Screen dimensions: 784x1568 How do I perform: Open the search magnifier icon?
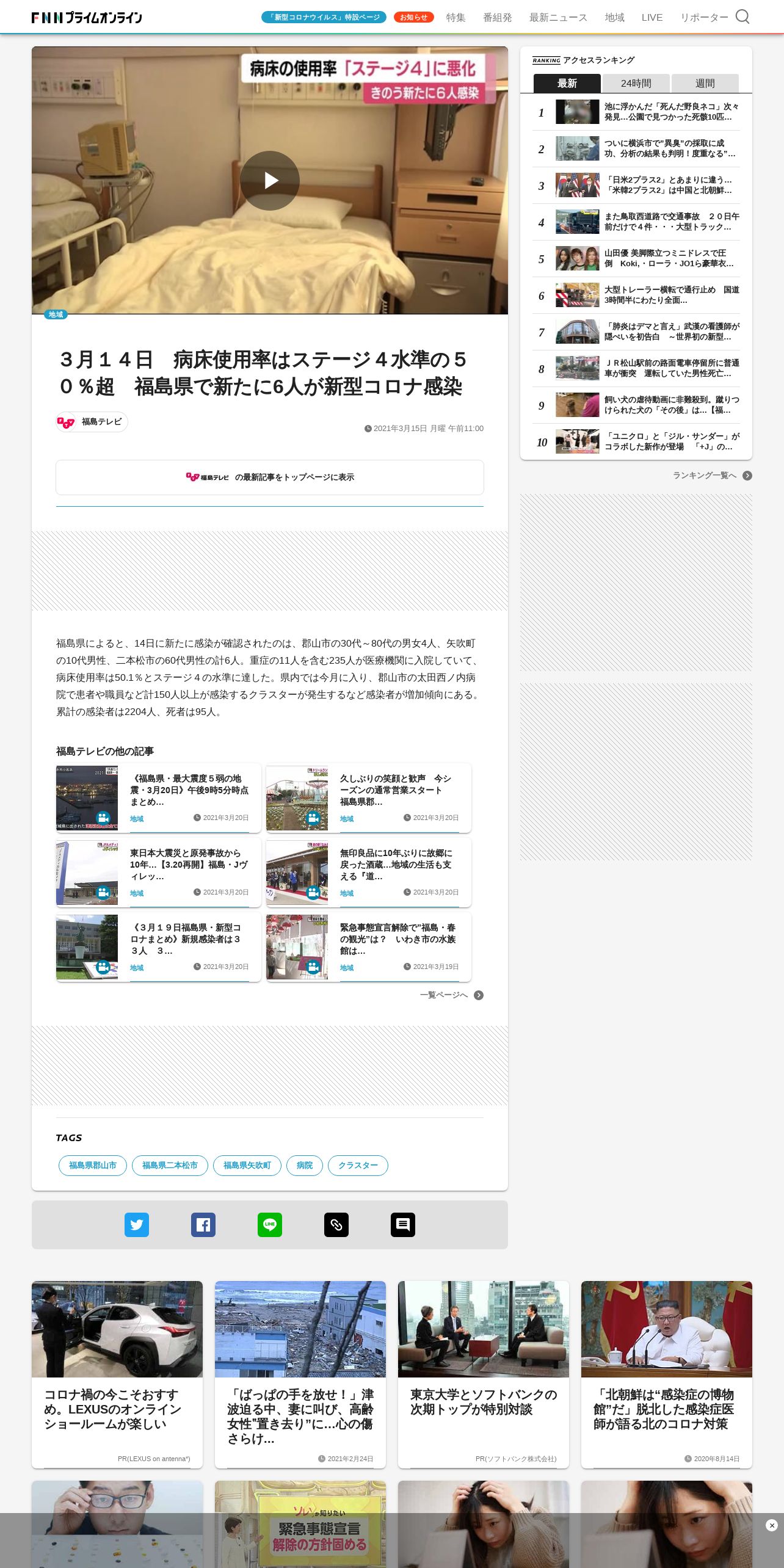coord(742,16)
